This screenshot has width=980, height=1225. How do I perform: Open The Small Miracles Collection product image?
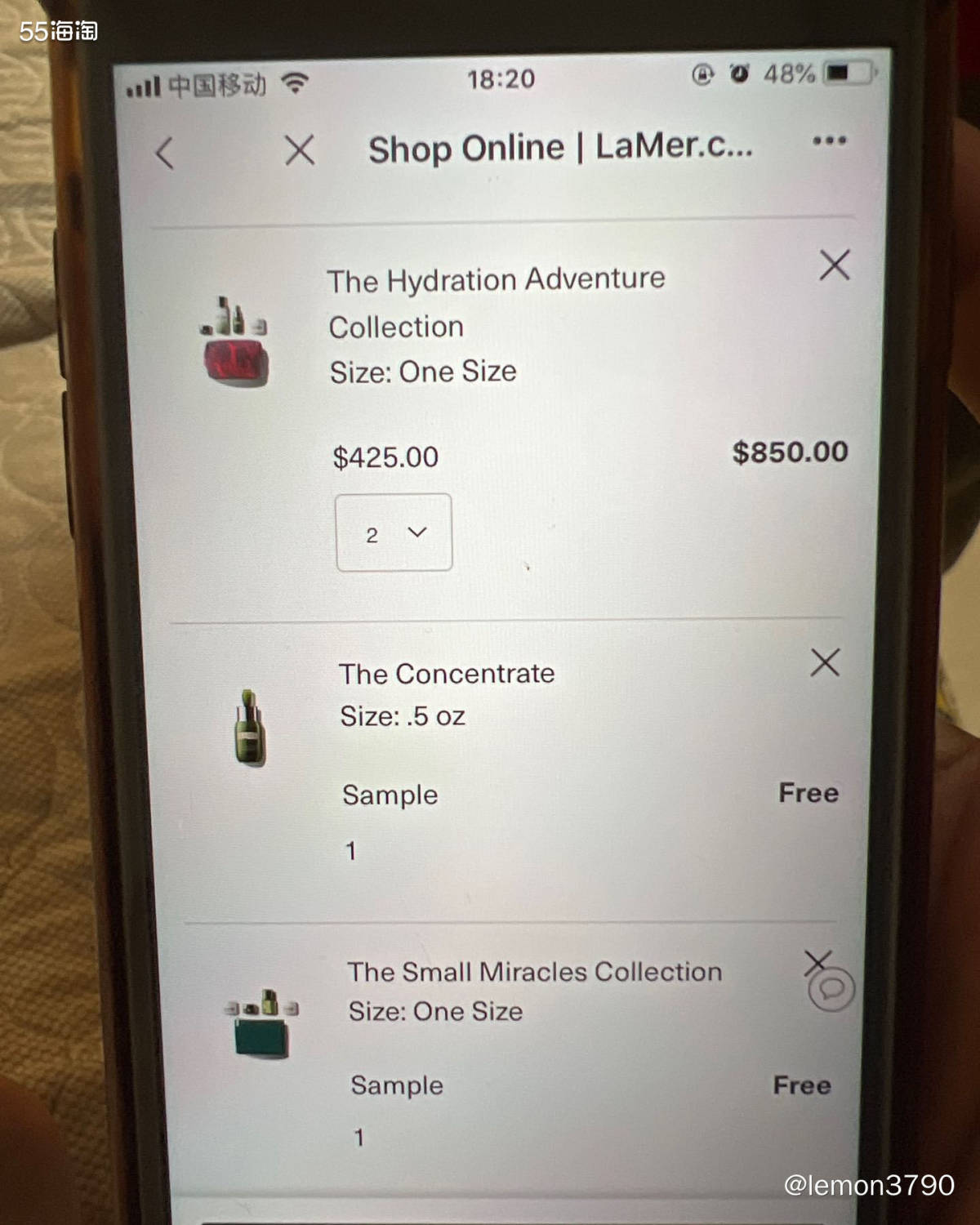click(x=262, y=1023)
